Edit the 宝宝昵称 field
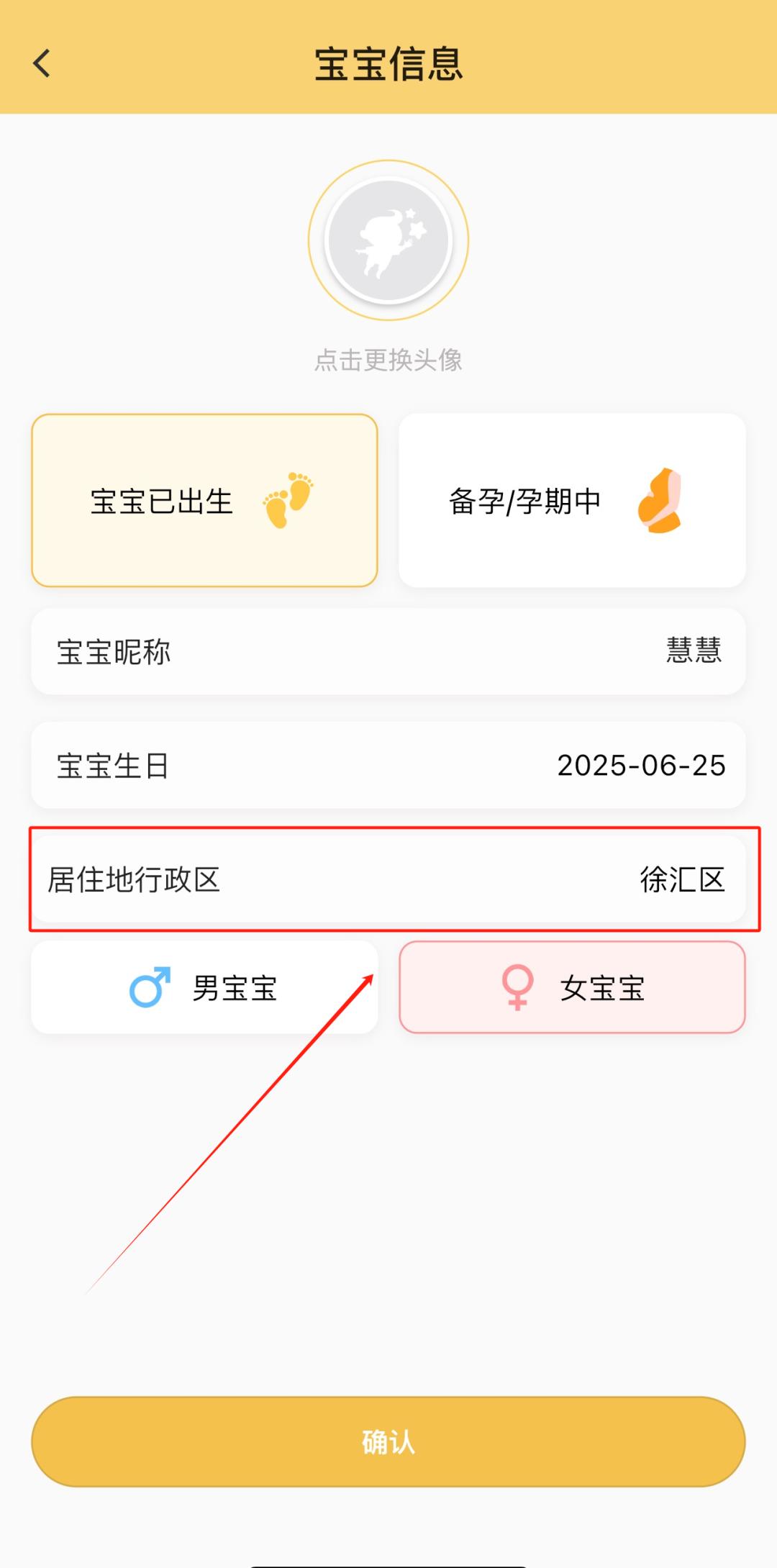777x1568 pixels. pyautogui.click(x=388, y=651)
